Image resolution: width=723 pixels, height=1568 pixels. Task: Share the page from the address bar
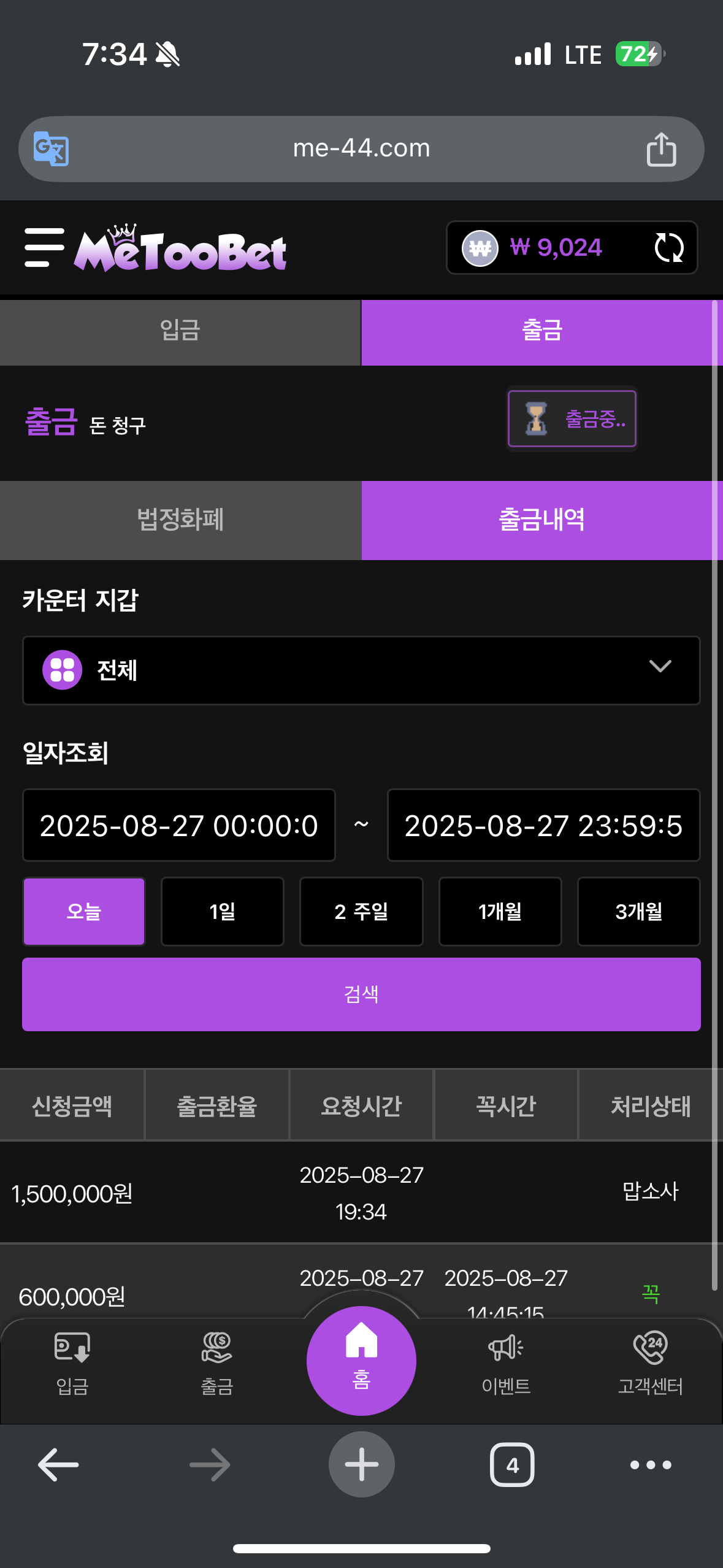coord(661,149)
